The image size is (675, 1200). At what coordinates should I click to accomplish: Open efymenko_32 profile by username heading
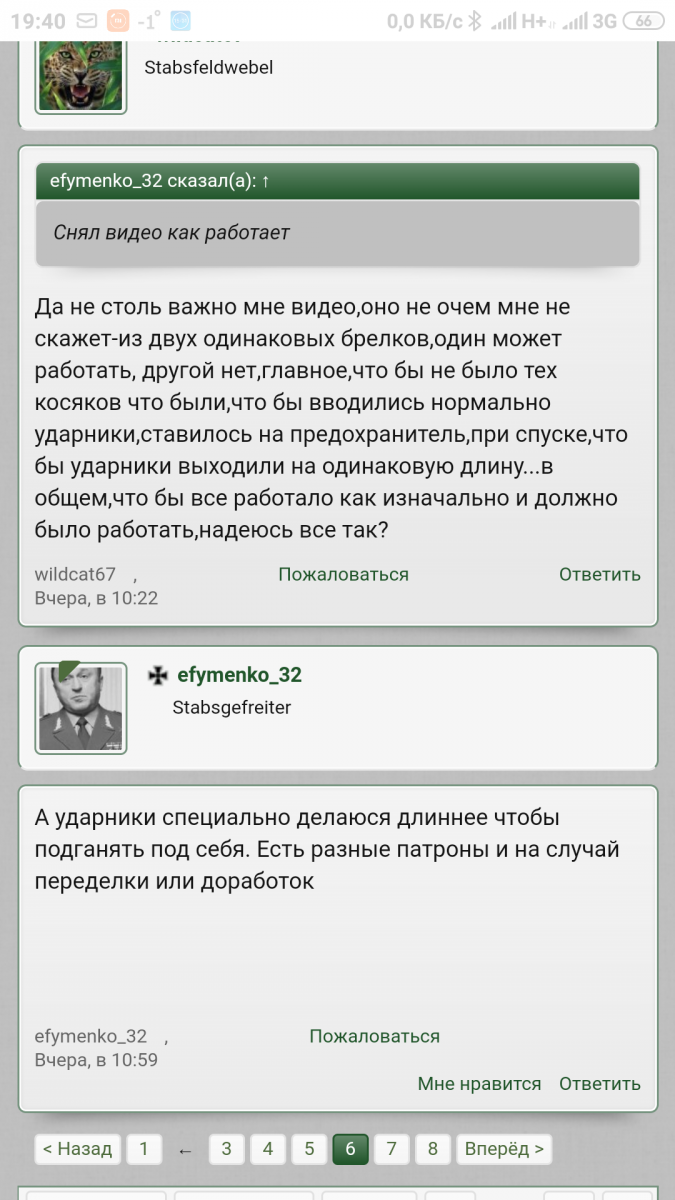239,675
